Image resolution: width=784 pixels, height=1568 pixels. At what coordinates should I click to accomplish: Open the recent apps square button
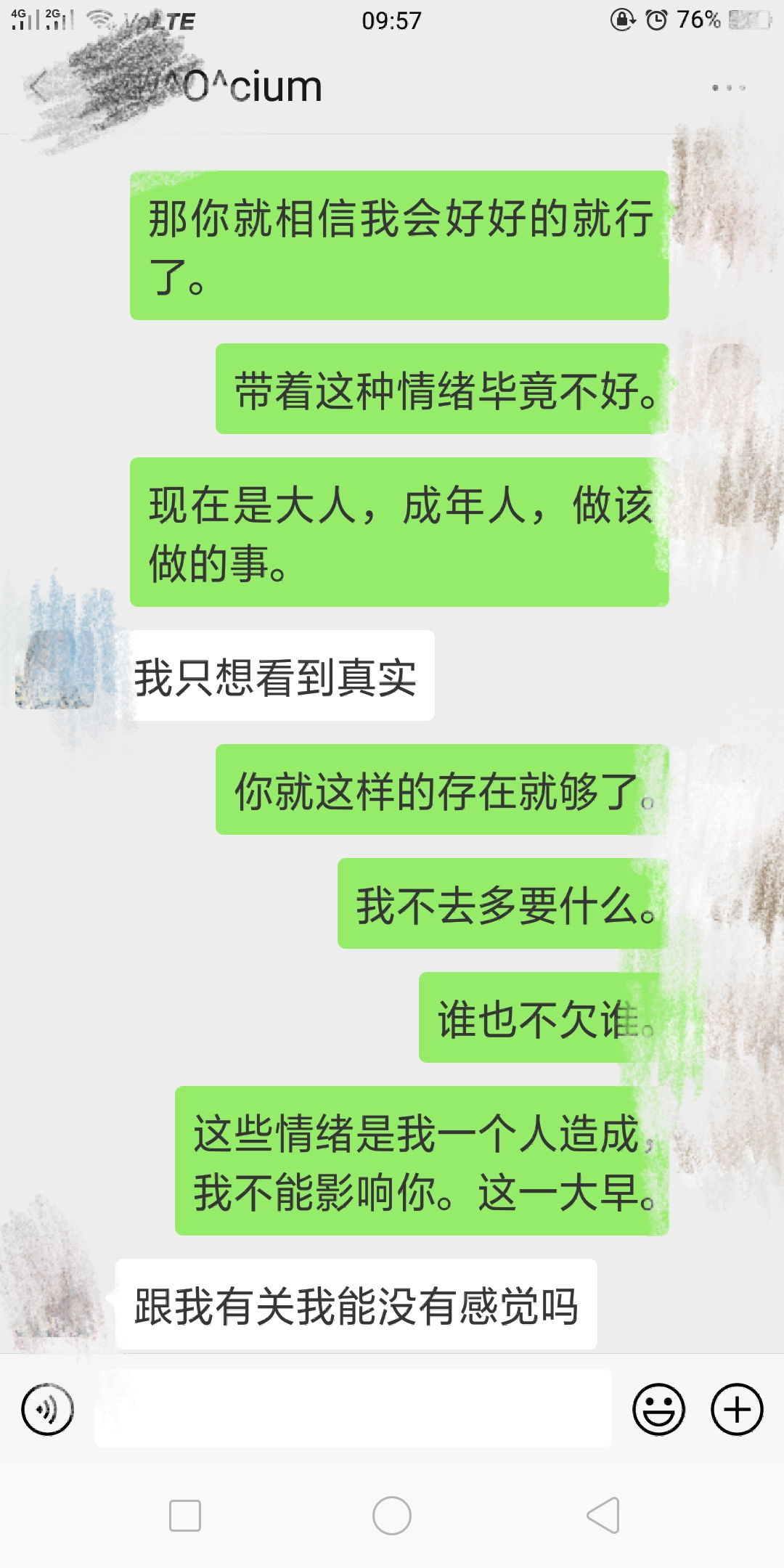(185, 1516)
